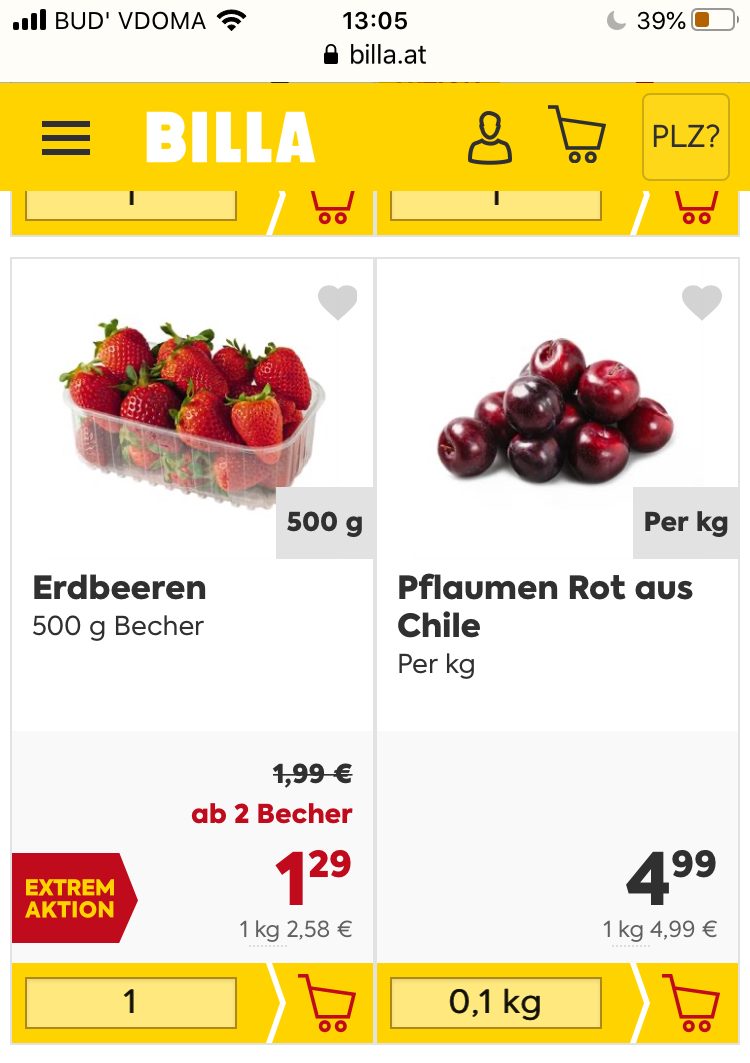
Task: Edit the Pflaumen 0,1 kg quantity field
Action: coord(496,1002)
